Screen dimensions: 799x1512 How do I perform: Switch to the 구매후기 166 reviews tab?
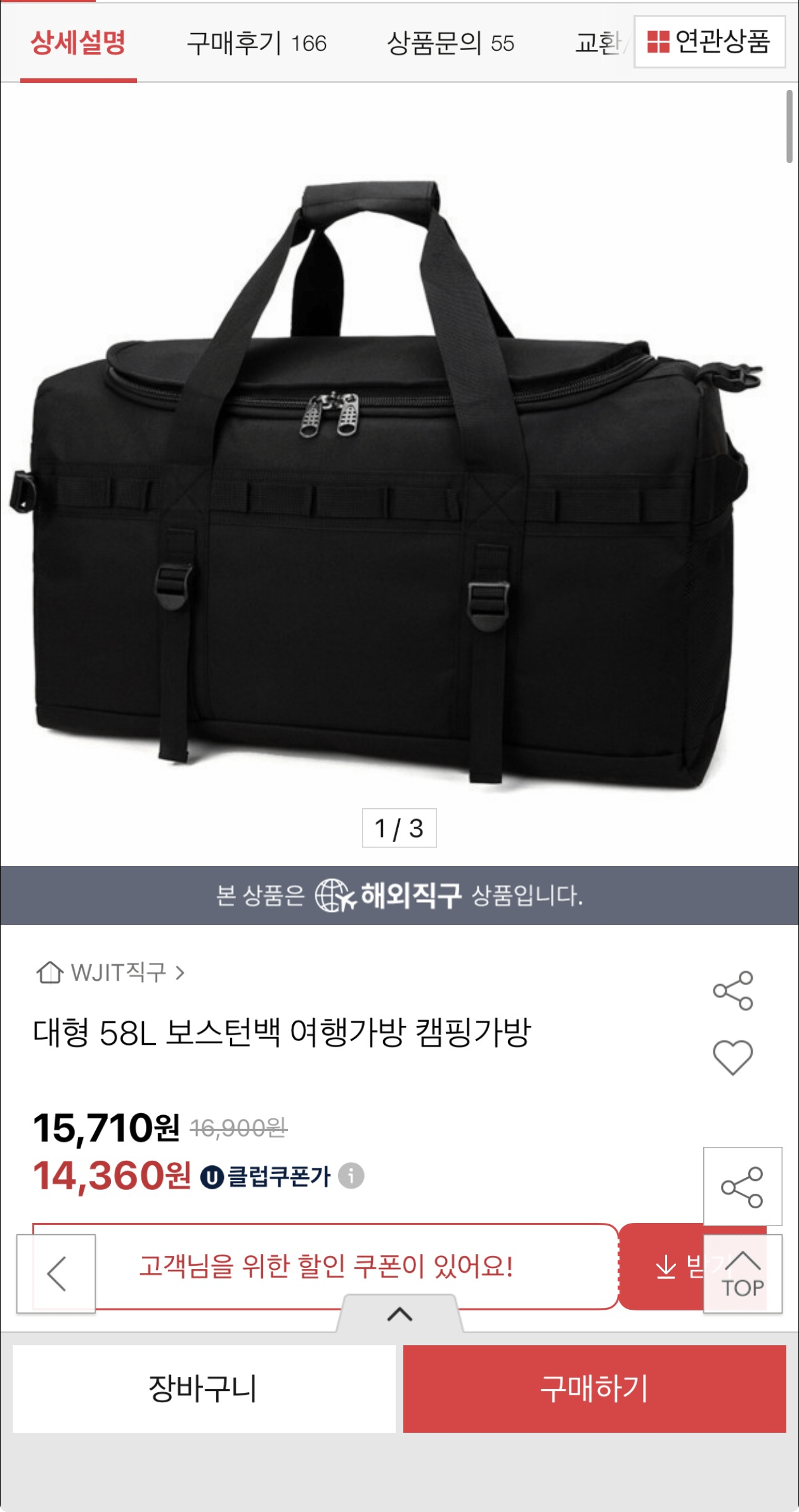click(x=256, y=42)
